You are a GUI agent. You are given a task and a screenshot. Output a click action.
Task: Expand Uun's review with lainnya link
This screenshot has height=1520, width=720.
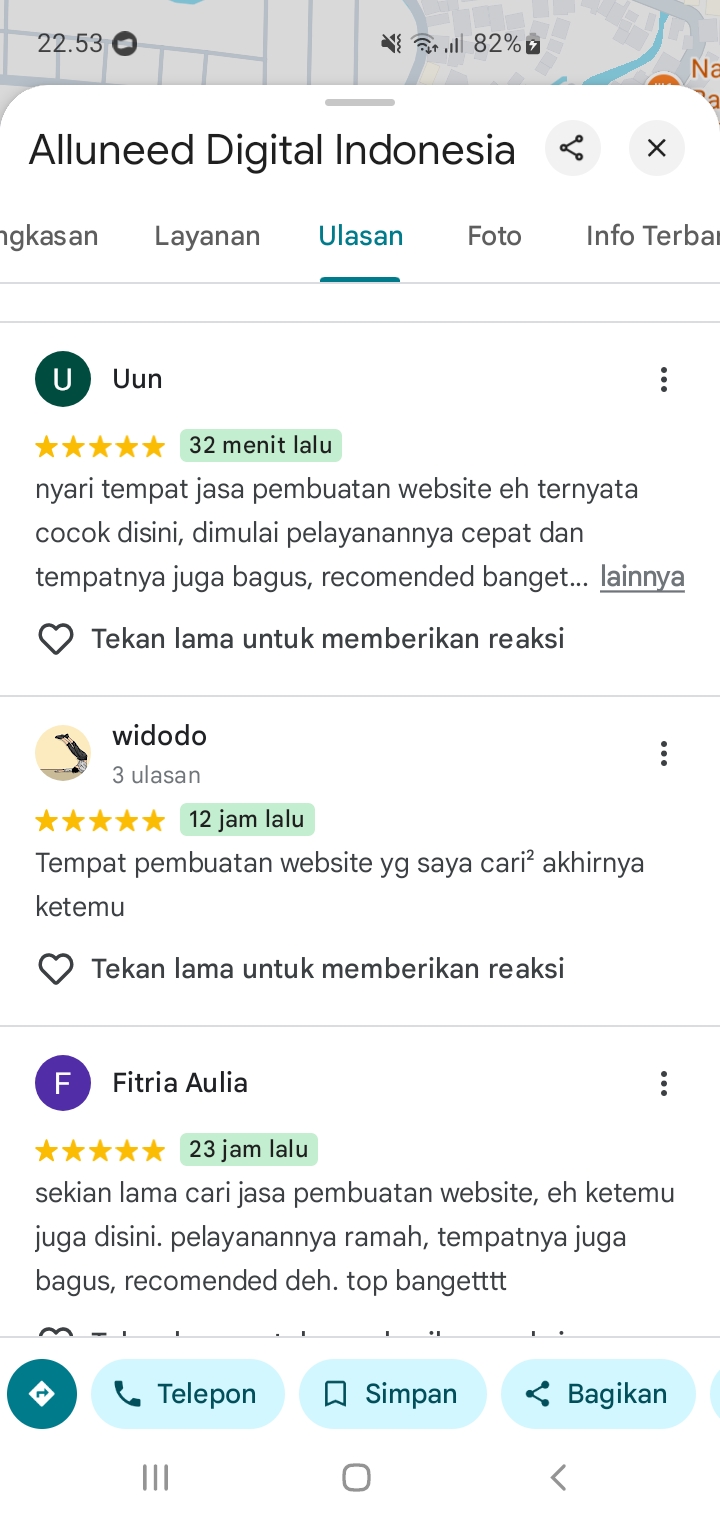click(642, 577)
